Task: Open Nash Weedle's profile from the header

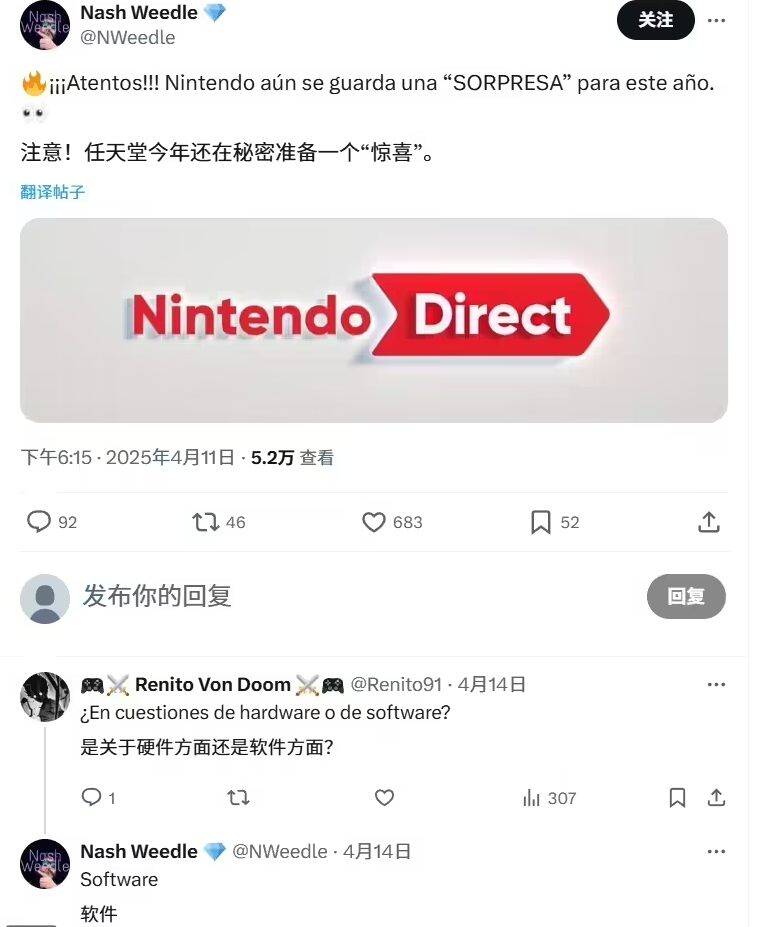Action: click(x=45, y=24)
